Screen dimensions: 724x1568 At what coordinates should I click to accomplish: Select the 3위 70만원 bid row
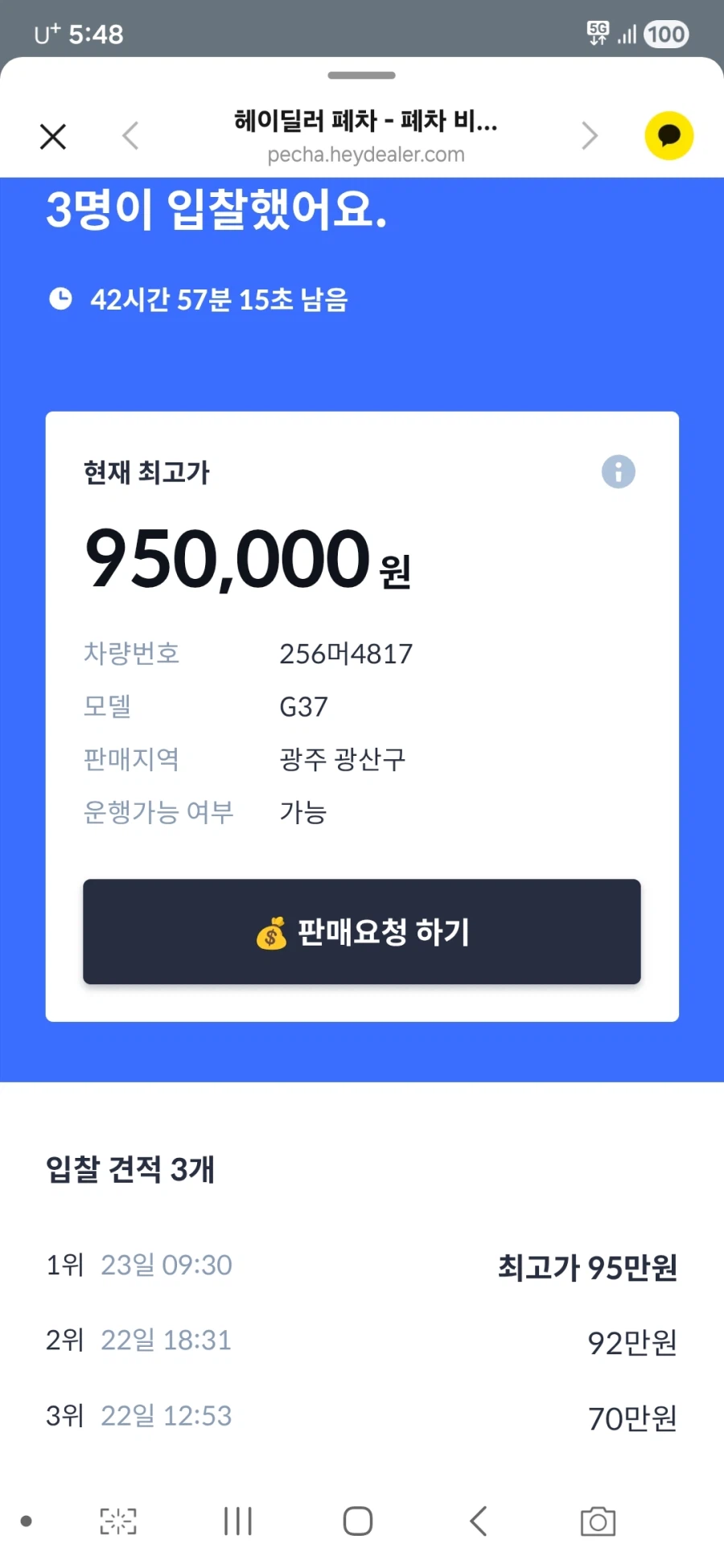[x=361, y=1415]
